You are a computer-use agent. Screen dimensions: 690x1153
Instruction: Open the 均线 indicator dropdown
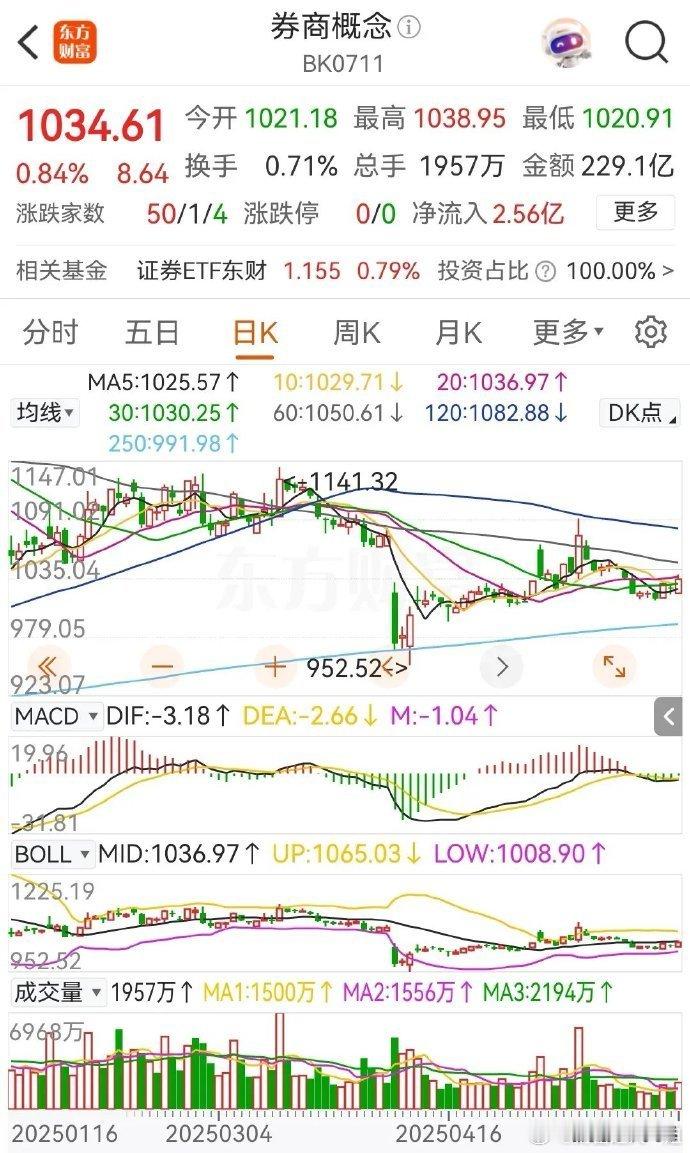click(x=45, y=413)
